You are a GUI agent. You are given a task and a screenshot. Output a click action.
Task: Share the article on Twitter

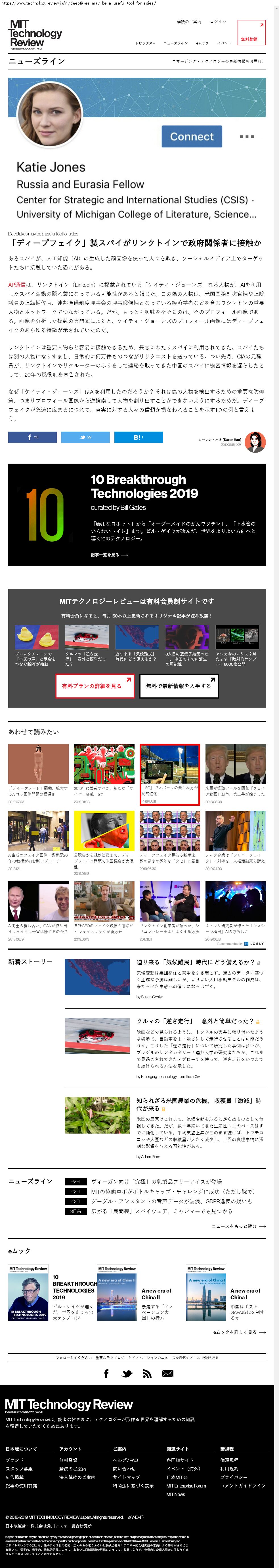(x=85, y=437)
